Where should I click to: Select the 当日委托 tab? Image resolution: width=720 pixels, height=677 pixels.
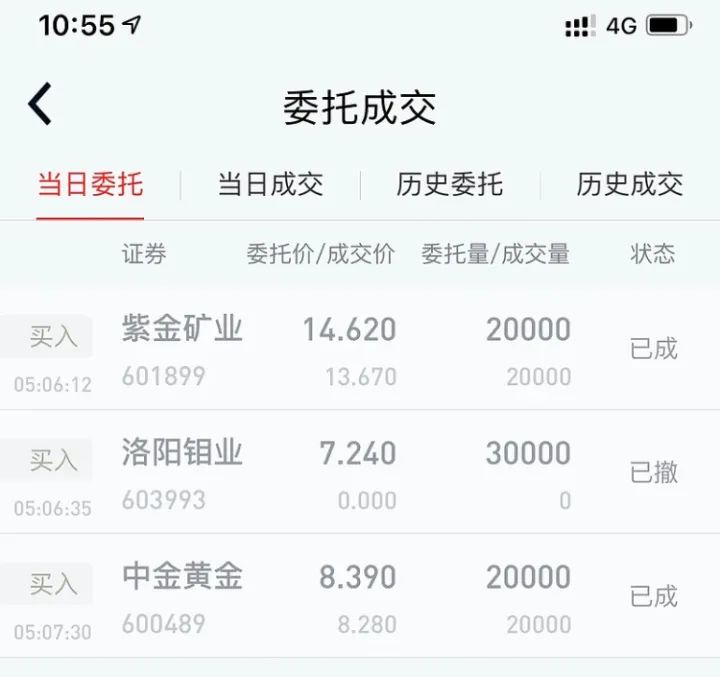click(x=90, y=185)
